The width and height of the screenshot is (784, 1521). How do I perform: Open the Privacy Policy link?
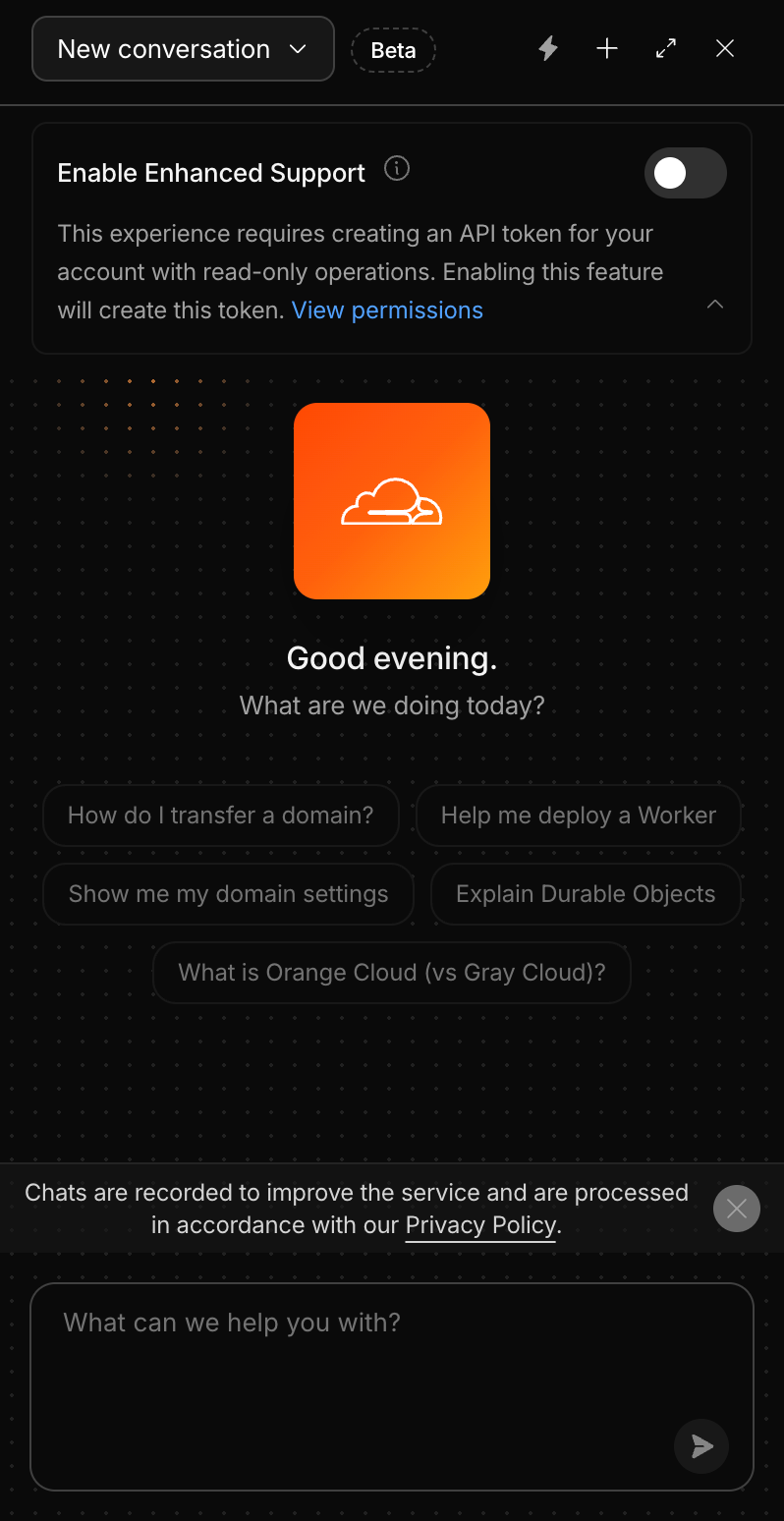click(x=480, y=1225)
